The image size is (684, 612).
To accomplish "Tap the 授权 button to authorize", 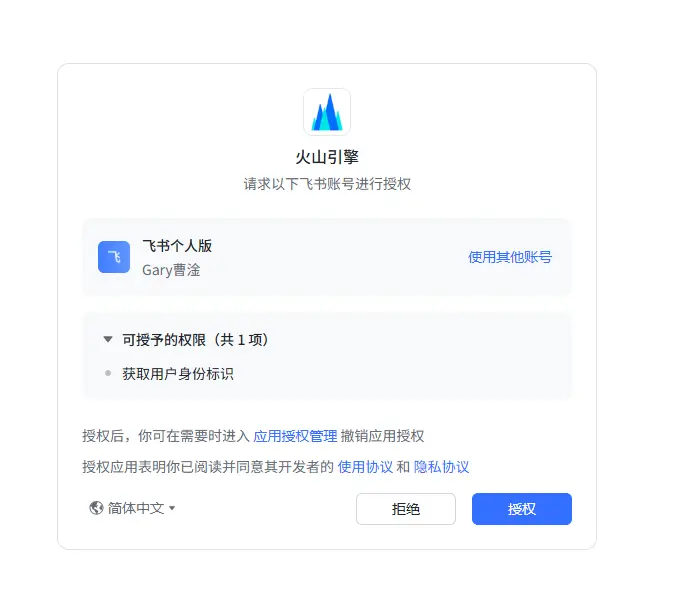I will [521, 509].
